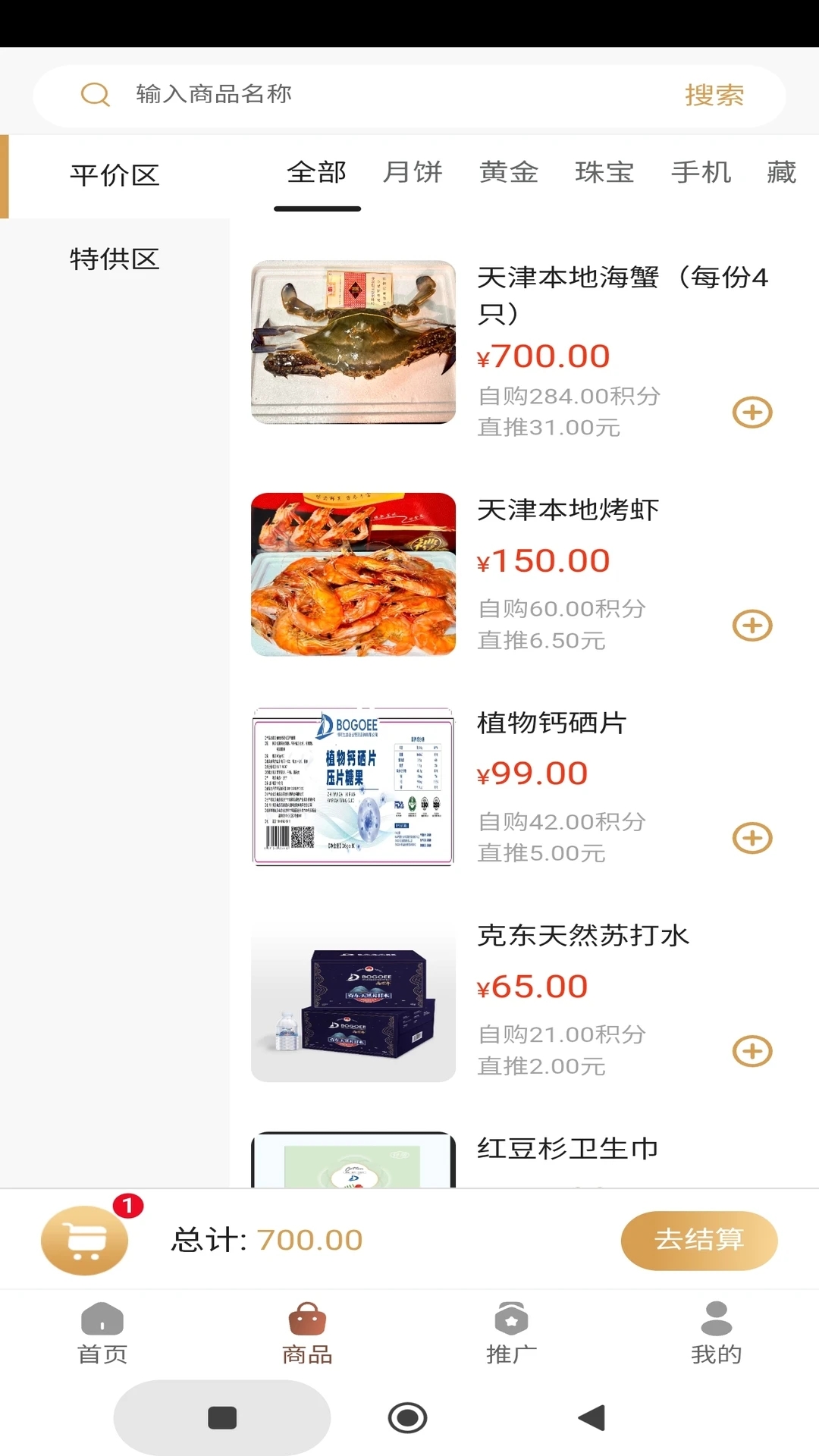
Task: Click the 输入商品名称 search input field
Action: pos(303,93)
